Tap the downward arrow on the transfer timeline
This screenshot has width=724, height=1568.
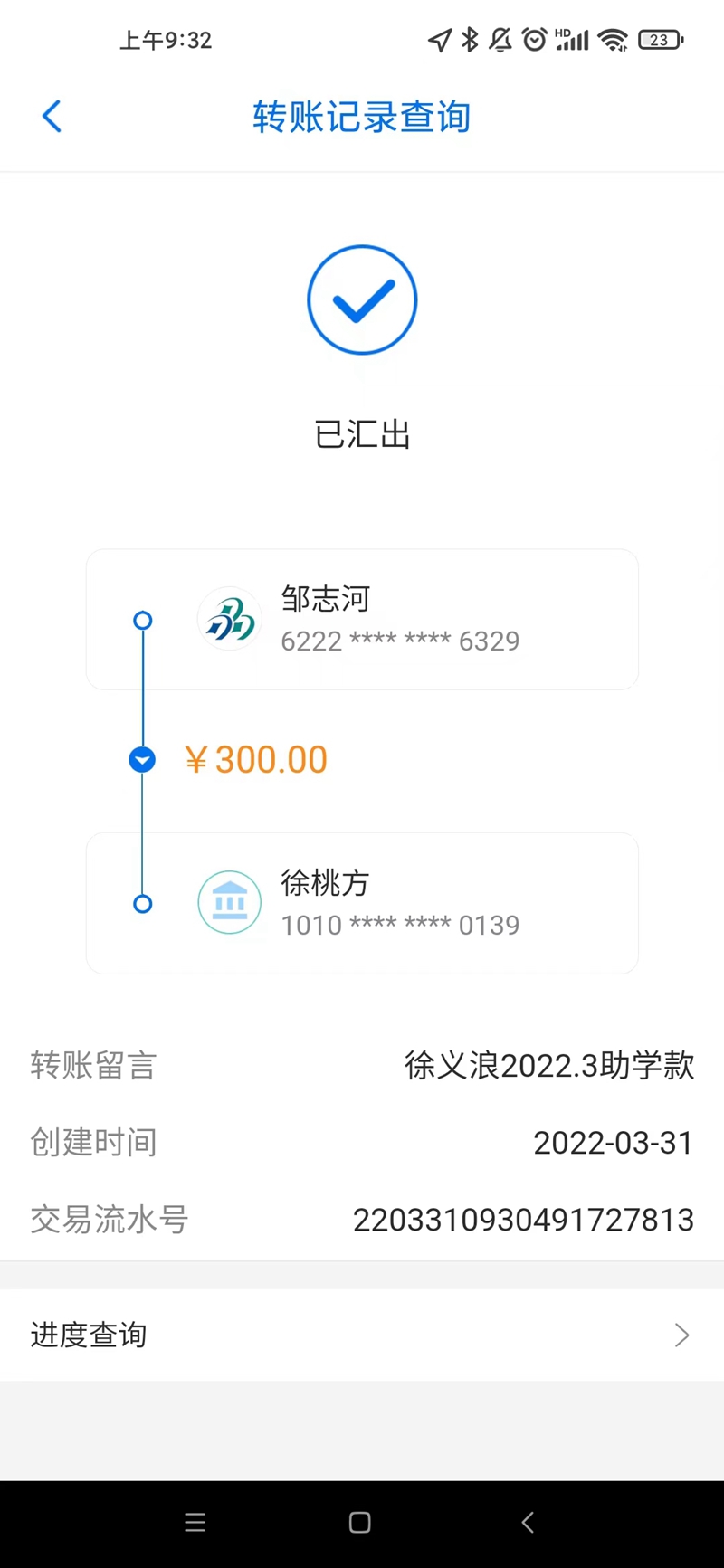[142, 759]
